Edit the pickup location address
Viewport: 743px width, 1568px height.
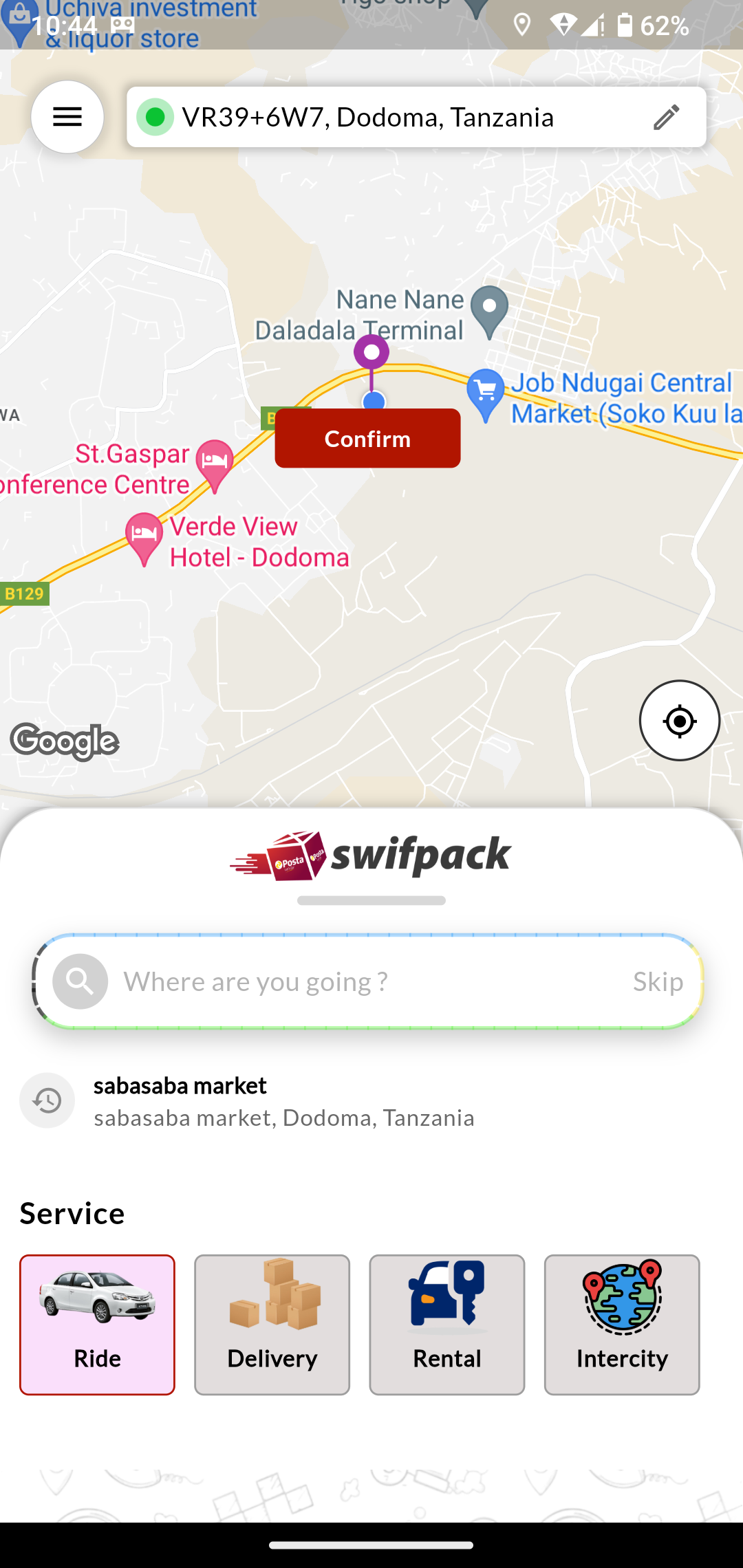click(666, 117)
